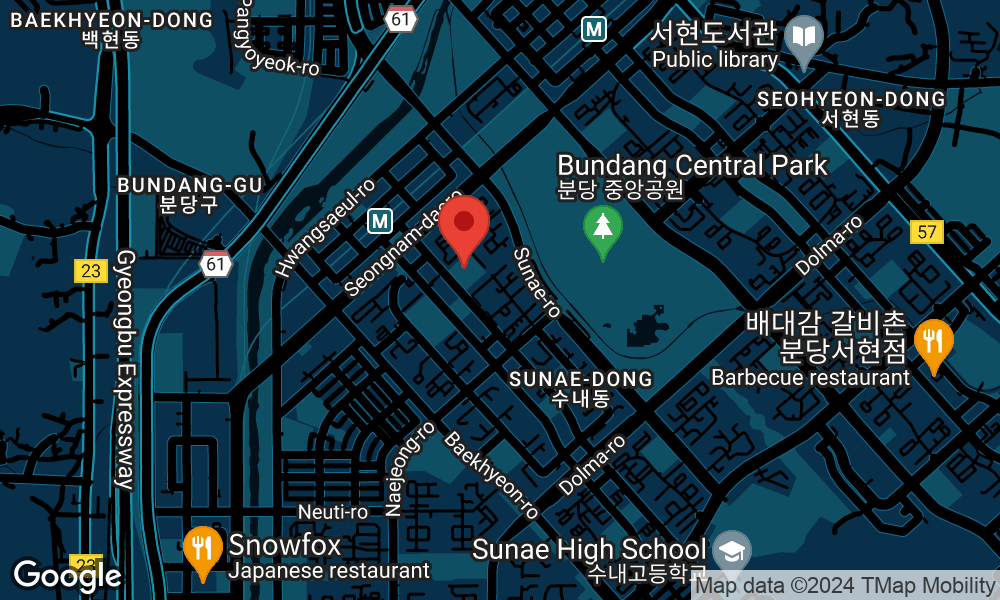Open the Bundang Central Park marker
This screenshot has width=1000, height=600.
point(602,227)
